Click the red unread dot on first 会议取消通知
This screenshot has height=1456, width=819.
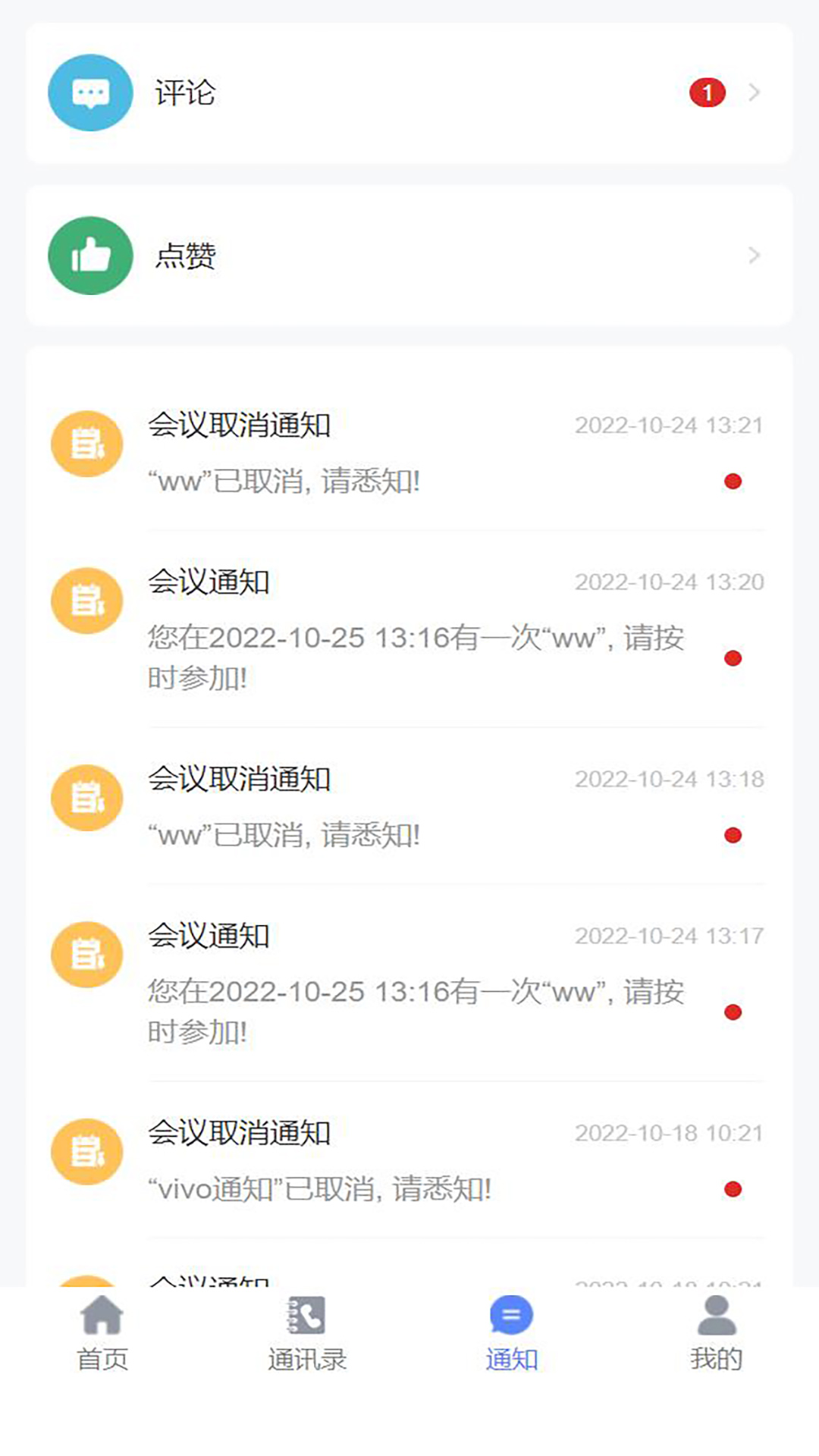(x=733, y=480)
